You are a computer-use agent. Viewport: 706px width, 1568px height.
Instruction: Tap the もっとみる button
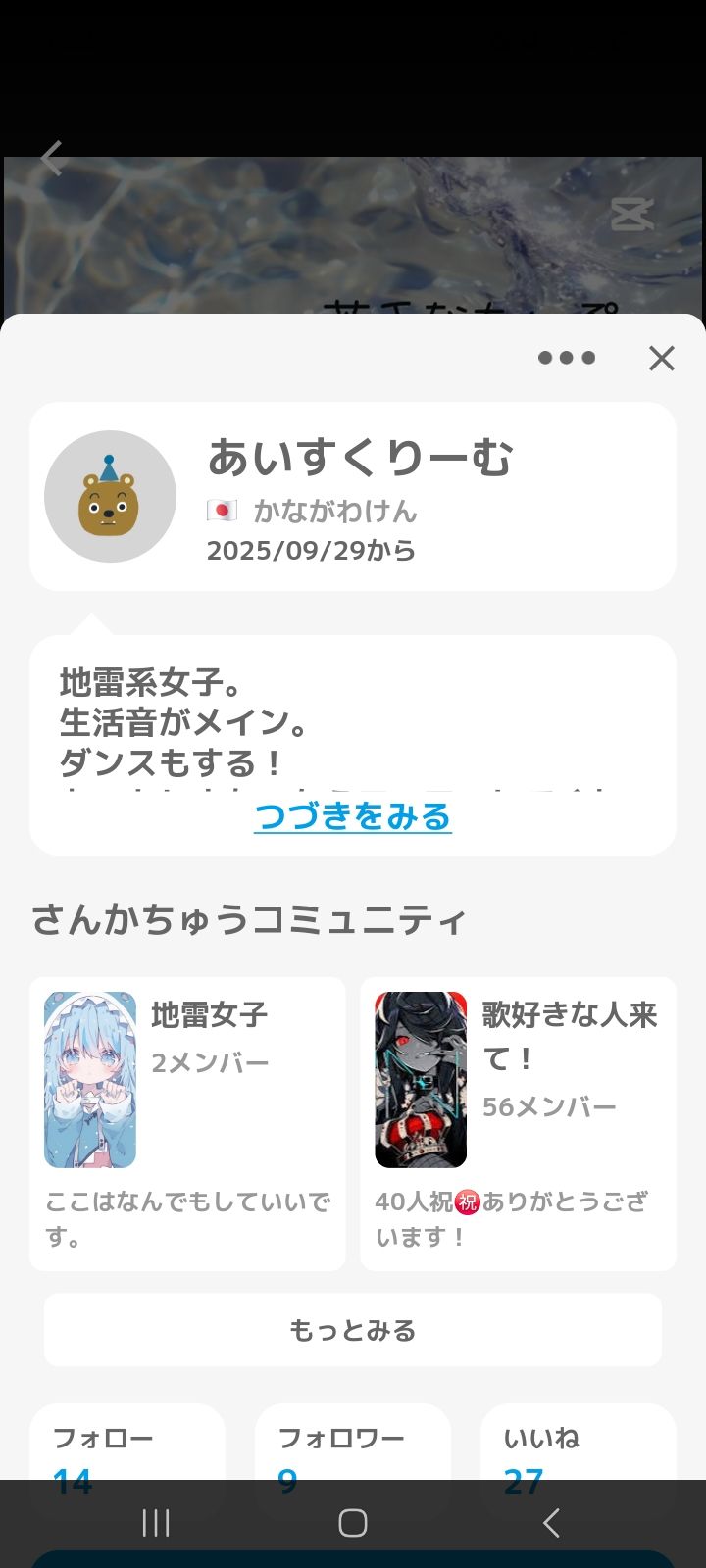(x=353, y=1330)
